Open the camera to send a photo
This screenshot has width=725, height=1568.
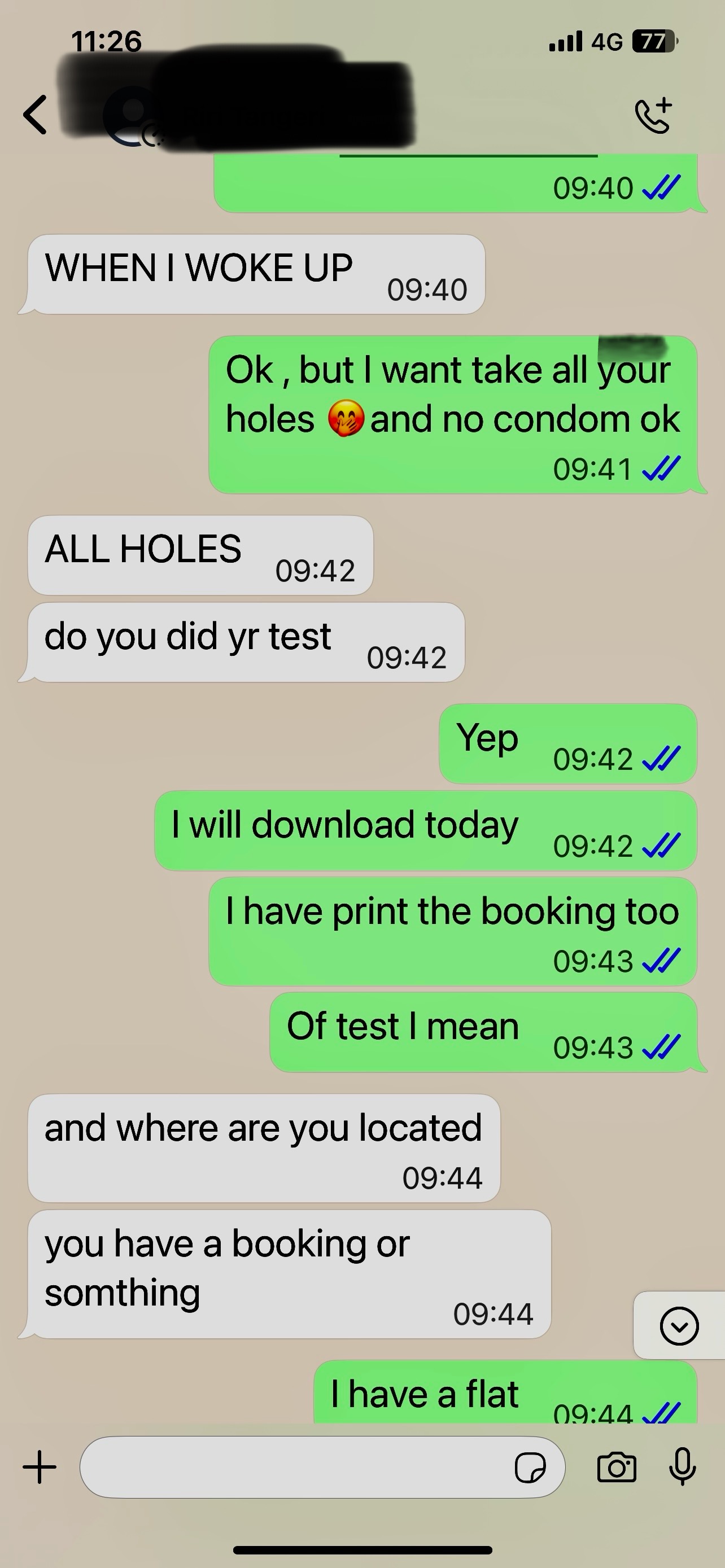(617, 1467)
